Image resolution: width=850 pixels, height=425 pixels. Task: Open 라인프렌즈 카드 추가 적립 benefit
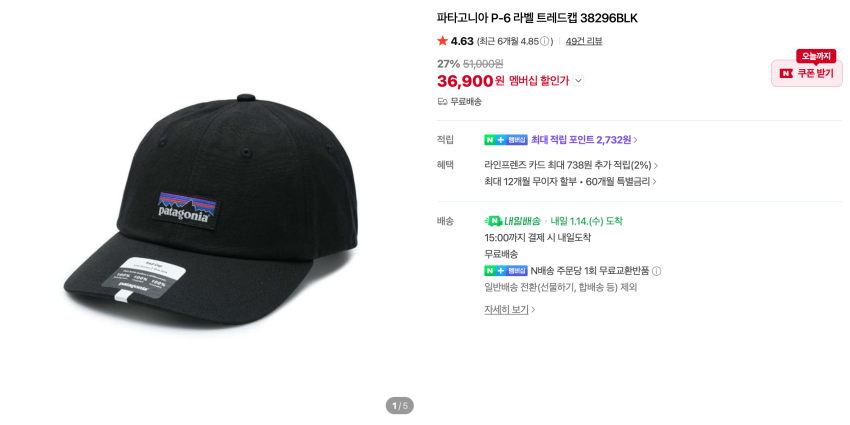pos(571,165)
